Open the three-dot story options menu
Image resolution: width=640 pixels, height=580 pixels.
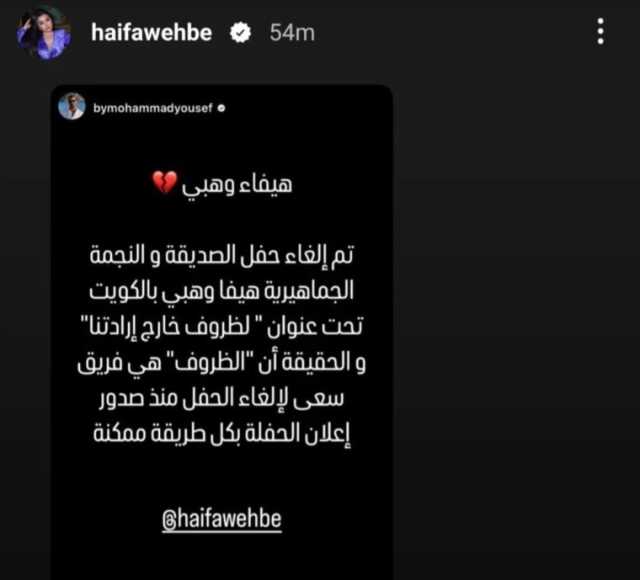[600, 31]
